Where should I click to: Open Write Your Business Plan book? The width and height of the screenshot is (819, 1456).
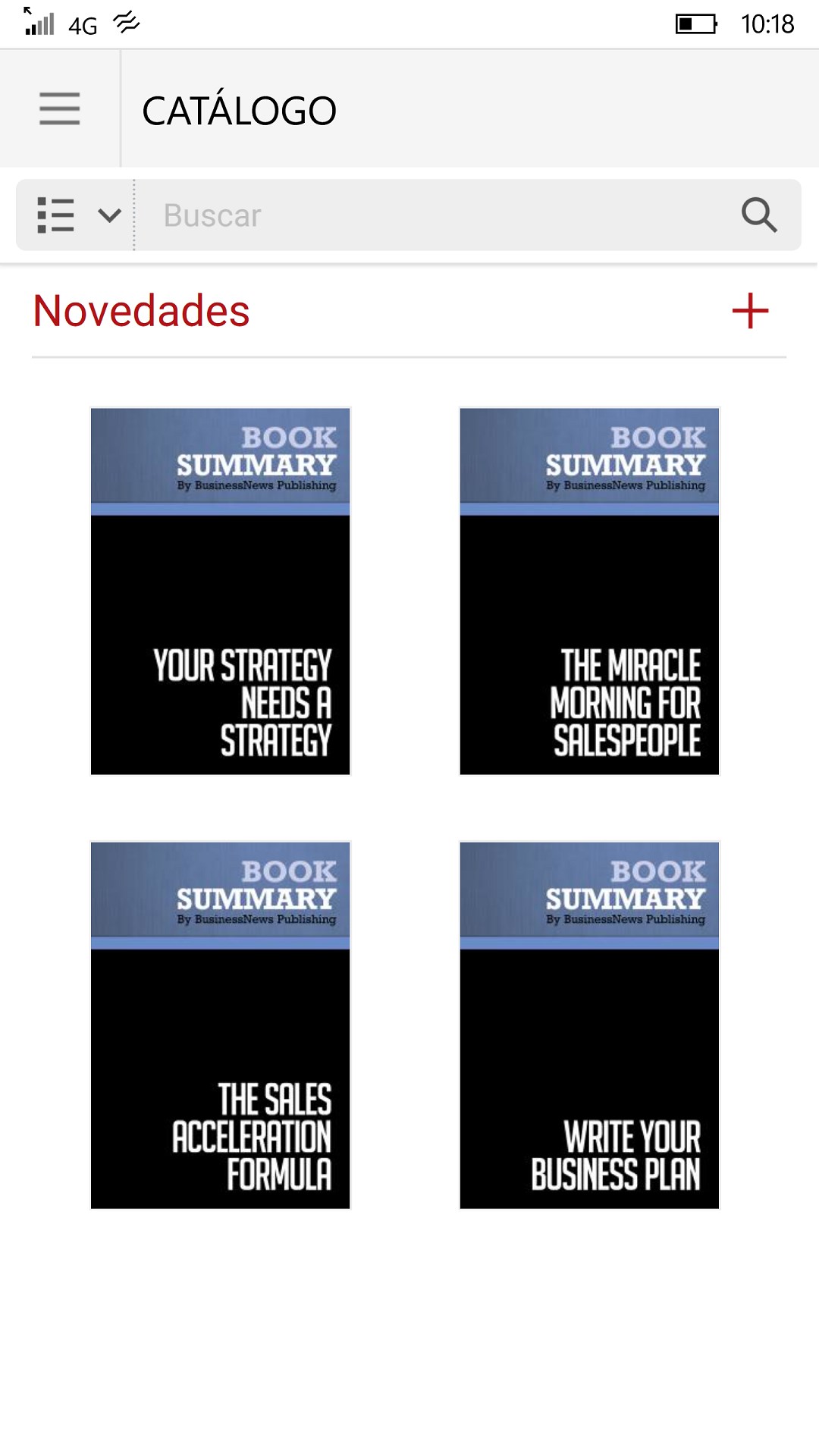point(589,1025)
